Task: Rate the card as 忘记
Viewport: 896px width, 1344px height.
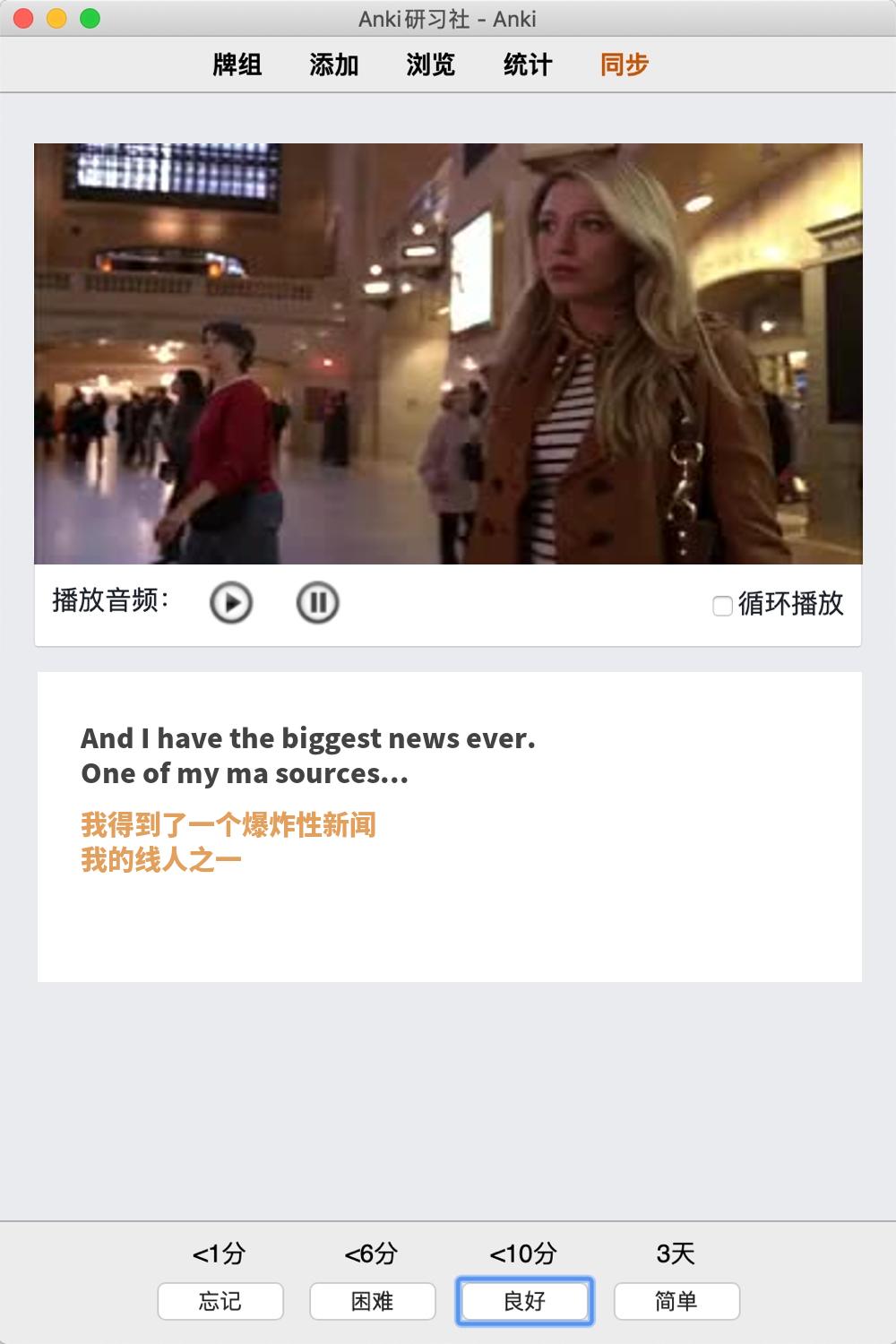Action: (x=220, y=1301)
